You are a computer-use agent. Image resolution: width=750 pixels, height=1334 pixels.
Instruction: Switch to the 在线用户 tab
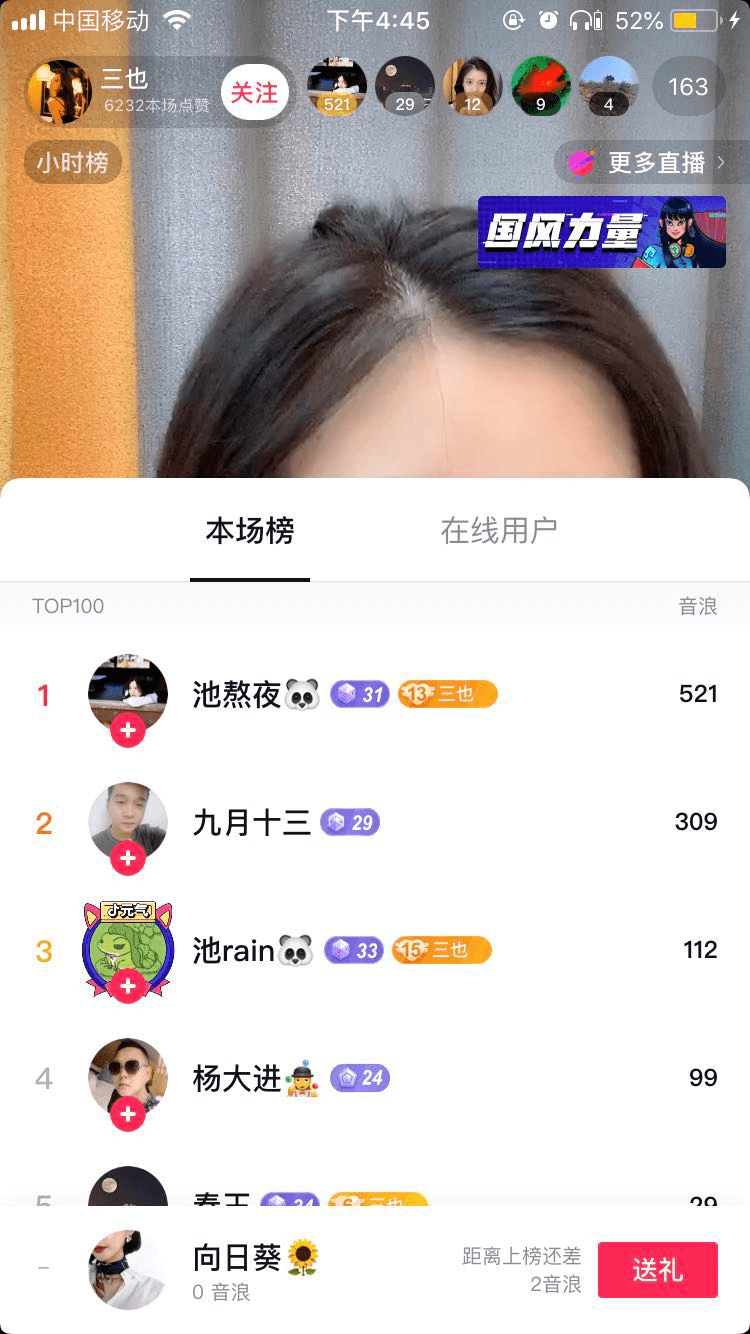[x=499, y=531]
